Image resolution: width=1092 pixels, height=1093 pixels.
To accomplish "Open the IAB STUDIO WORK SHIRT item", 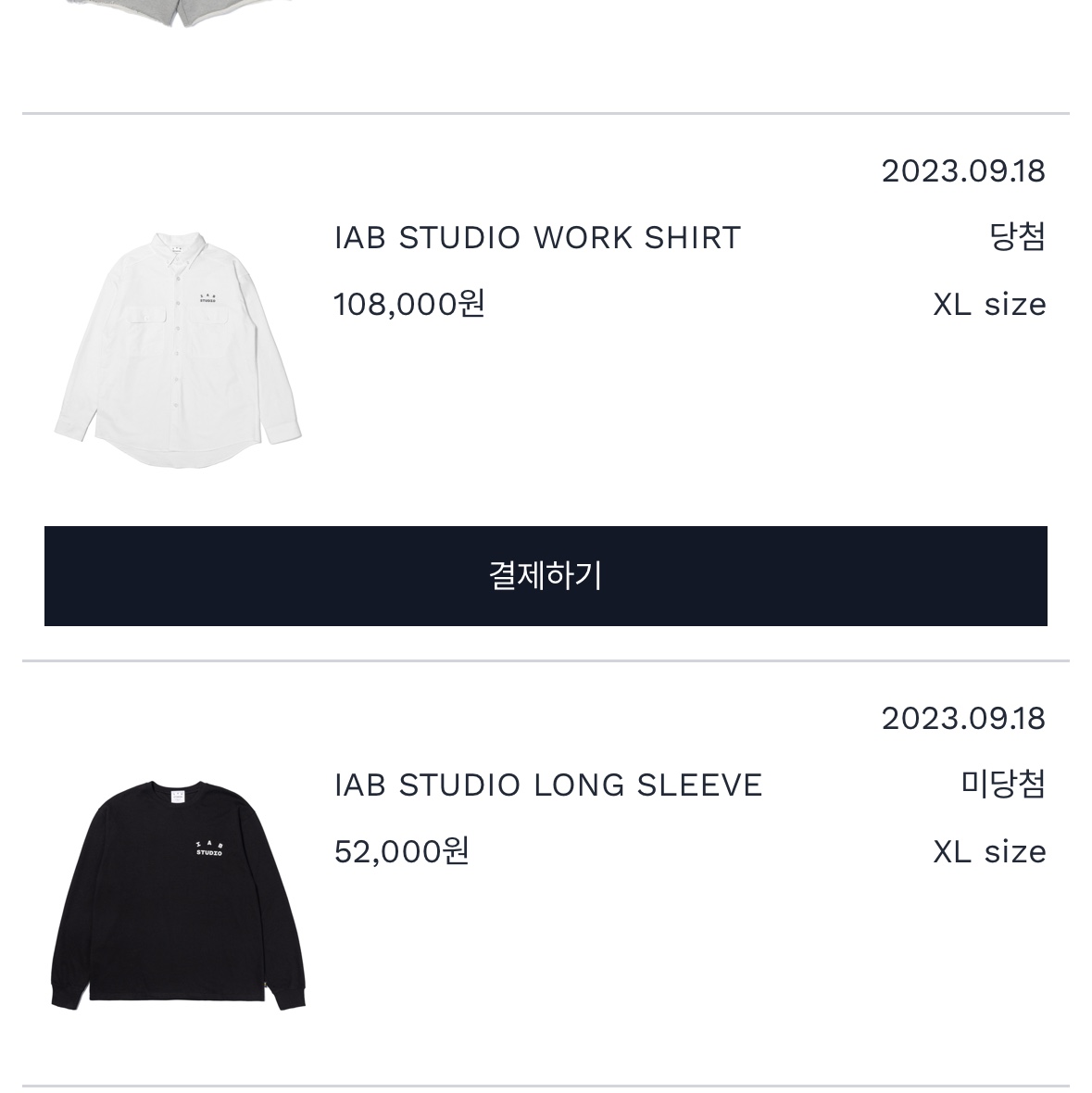I will click(x=537, y=238).
